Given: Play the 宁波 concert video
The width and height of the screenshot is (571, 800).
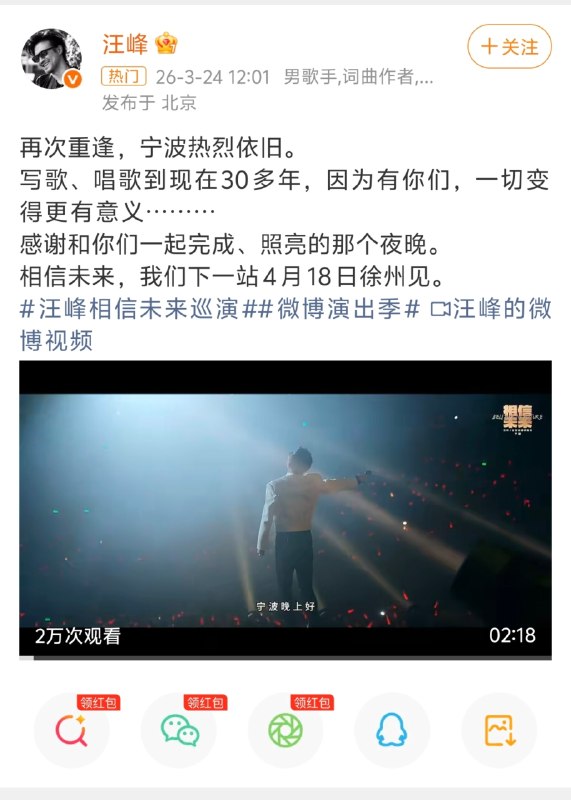Looking at the screenshot, I should click(285, 509).
